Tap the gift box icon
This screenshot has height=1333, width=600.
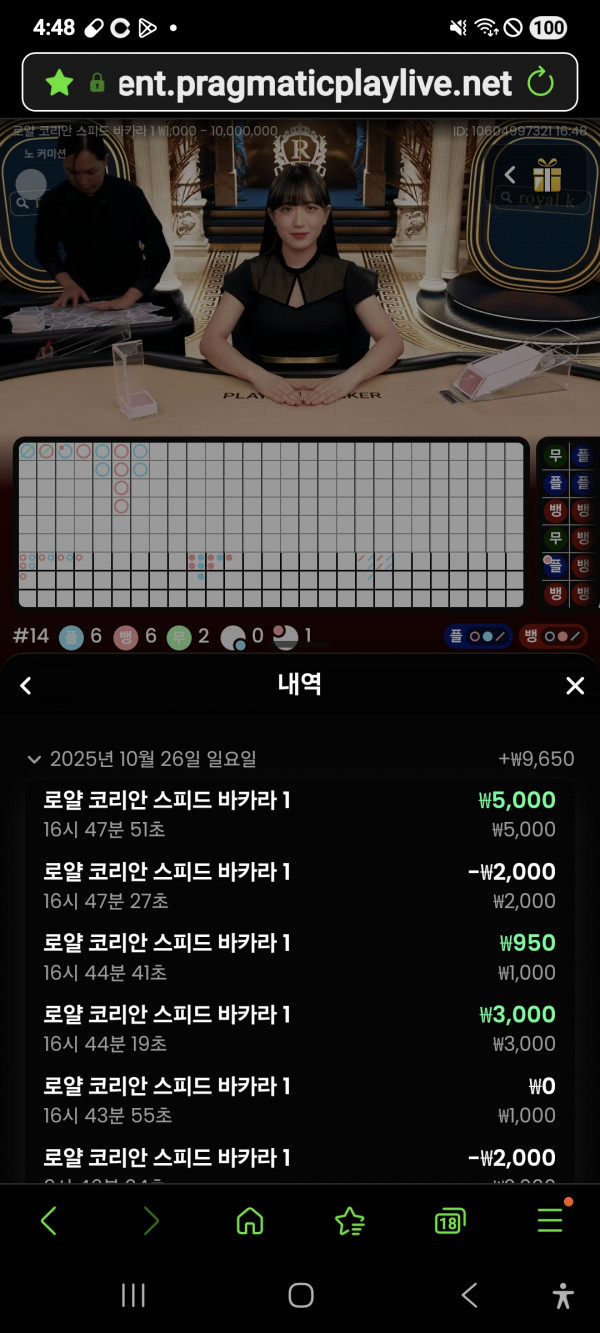547,176
